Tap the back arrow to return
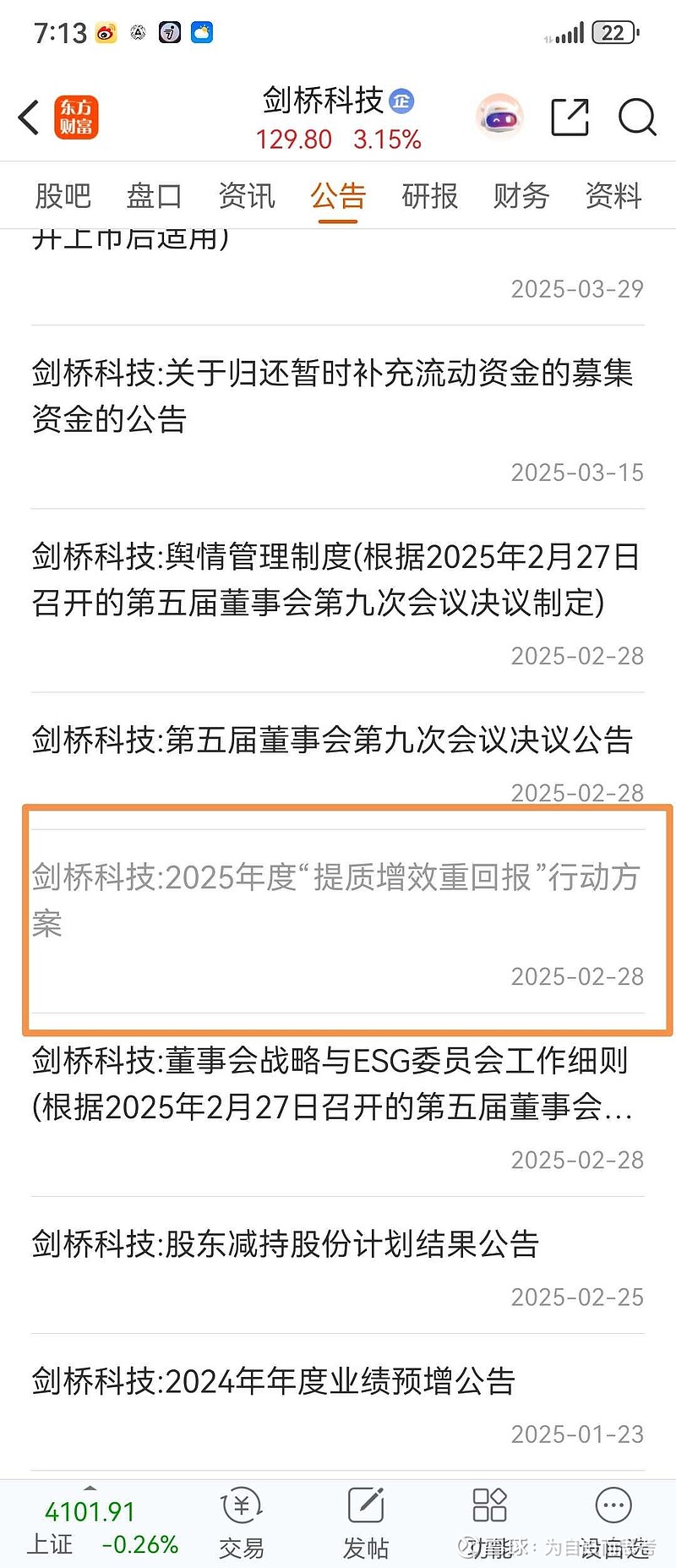 coord(28,117)
